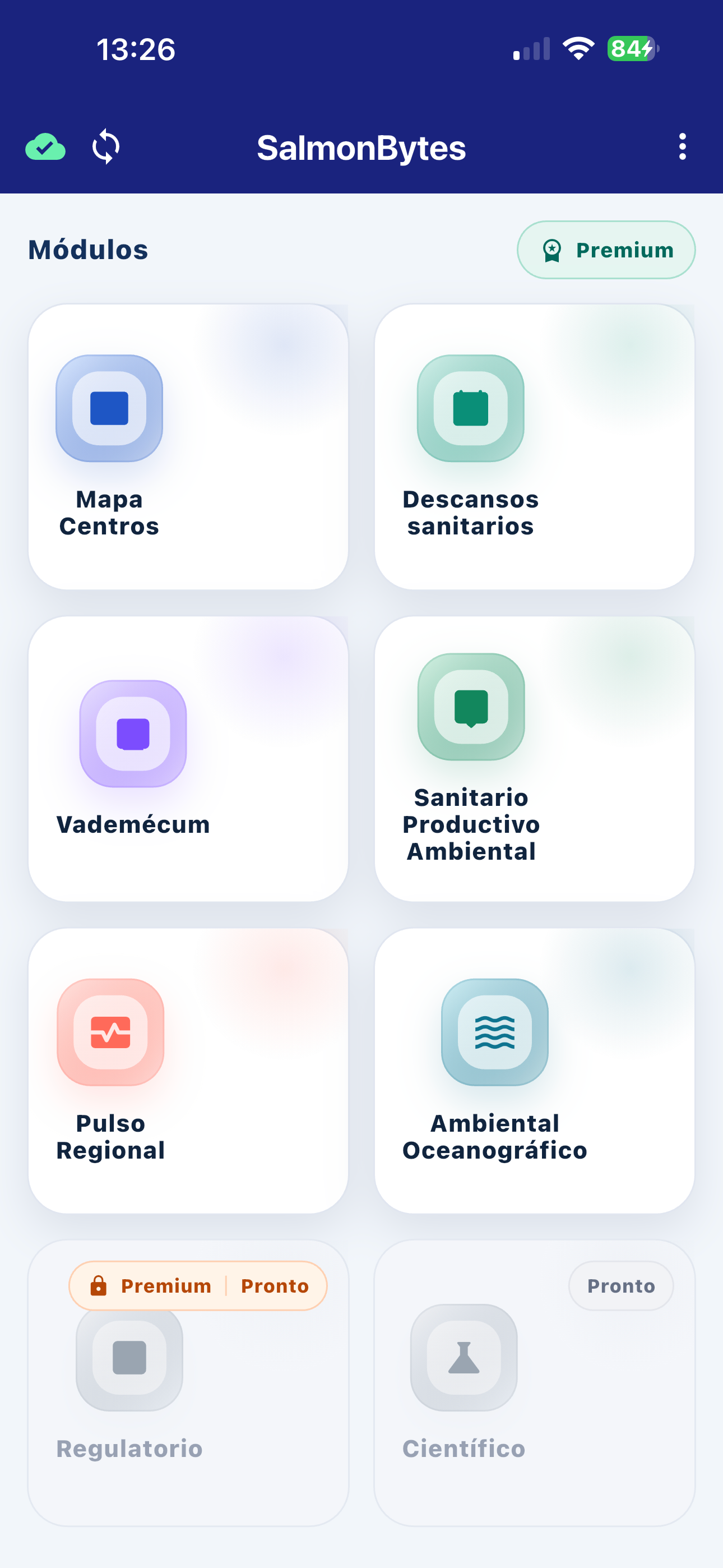This screenshot has height=1568, width=723.
Task: Tap the Premium badge button
Action: 606,250
